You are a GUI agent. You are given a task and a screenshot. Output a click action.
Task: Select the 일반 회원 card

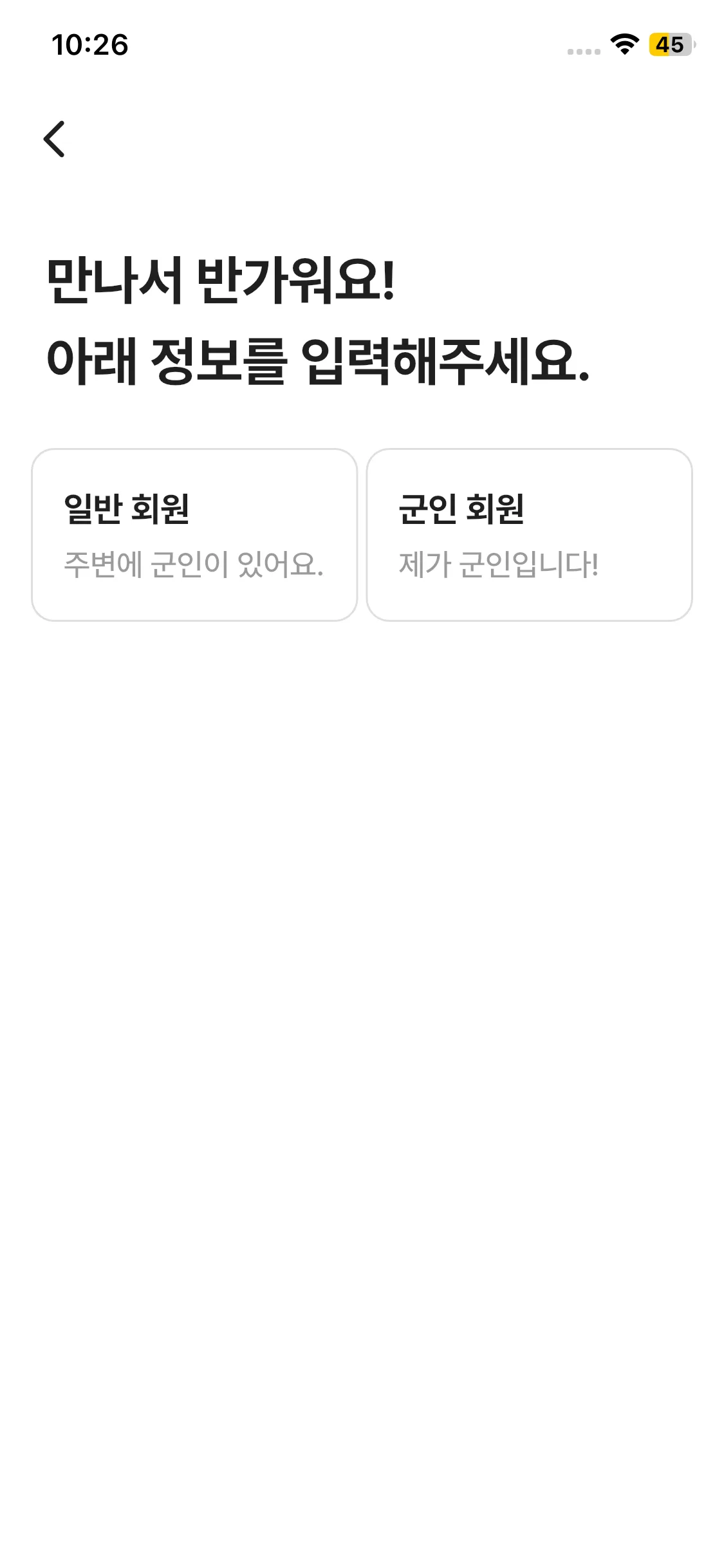point(194,535)
